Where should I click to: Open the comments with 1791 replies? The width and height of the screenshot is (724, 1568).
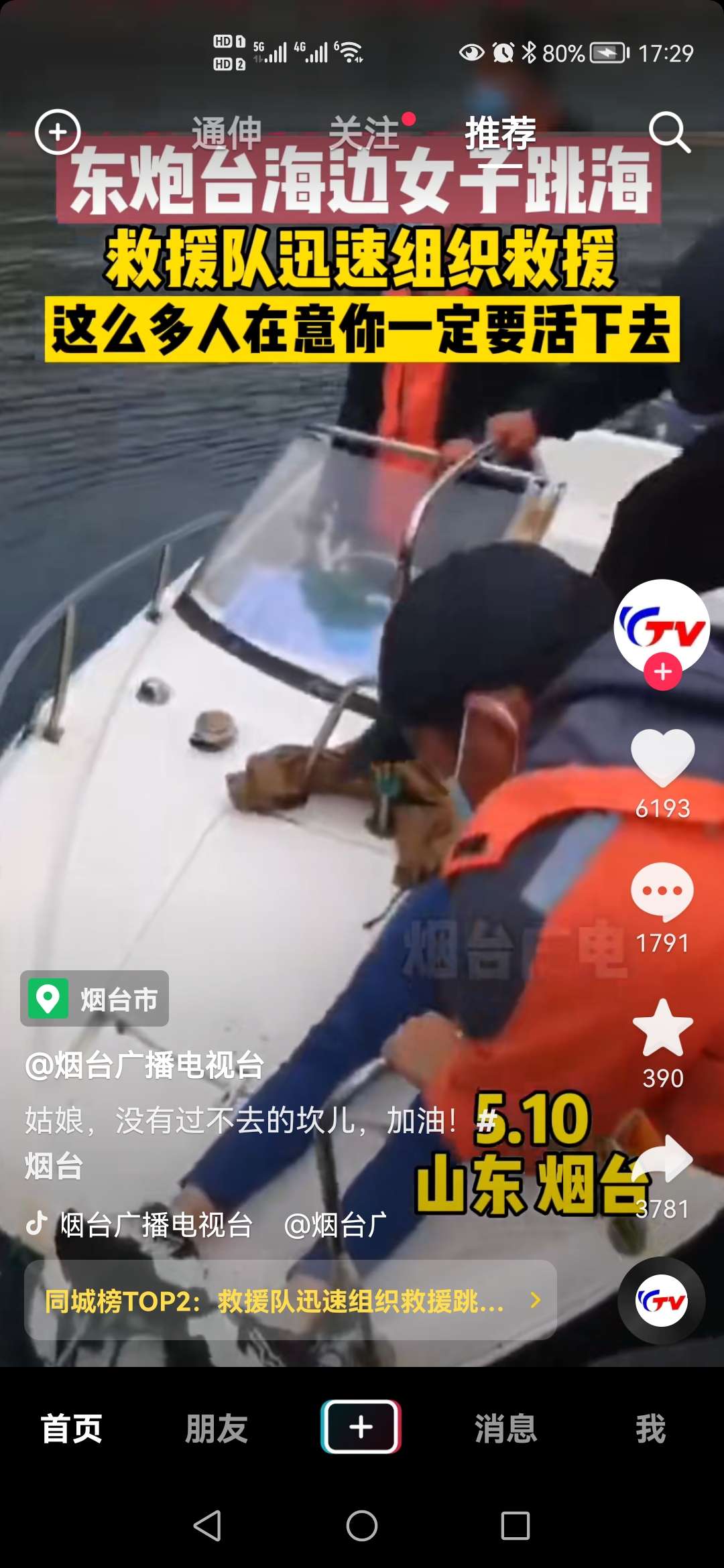(662, 893)
